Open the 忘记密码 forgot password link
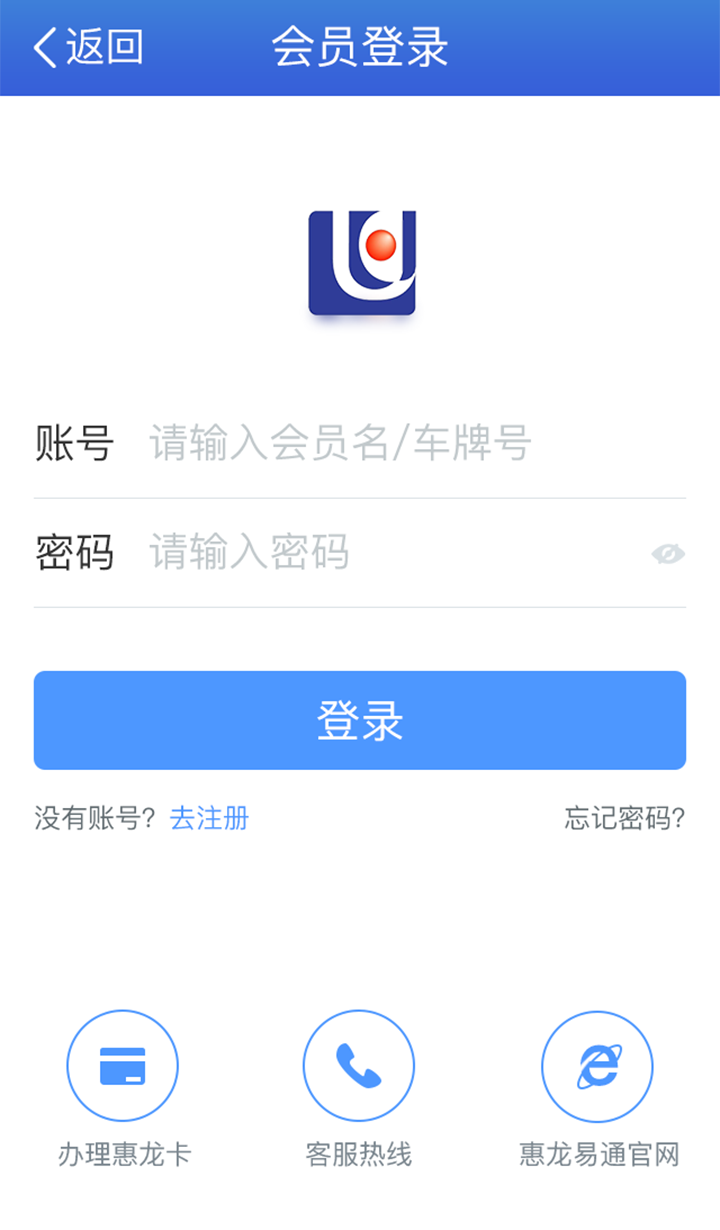Image resolution: width=720 pixels, height=1230 pixels. [625, 819]
